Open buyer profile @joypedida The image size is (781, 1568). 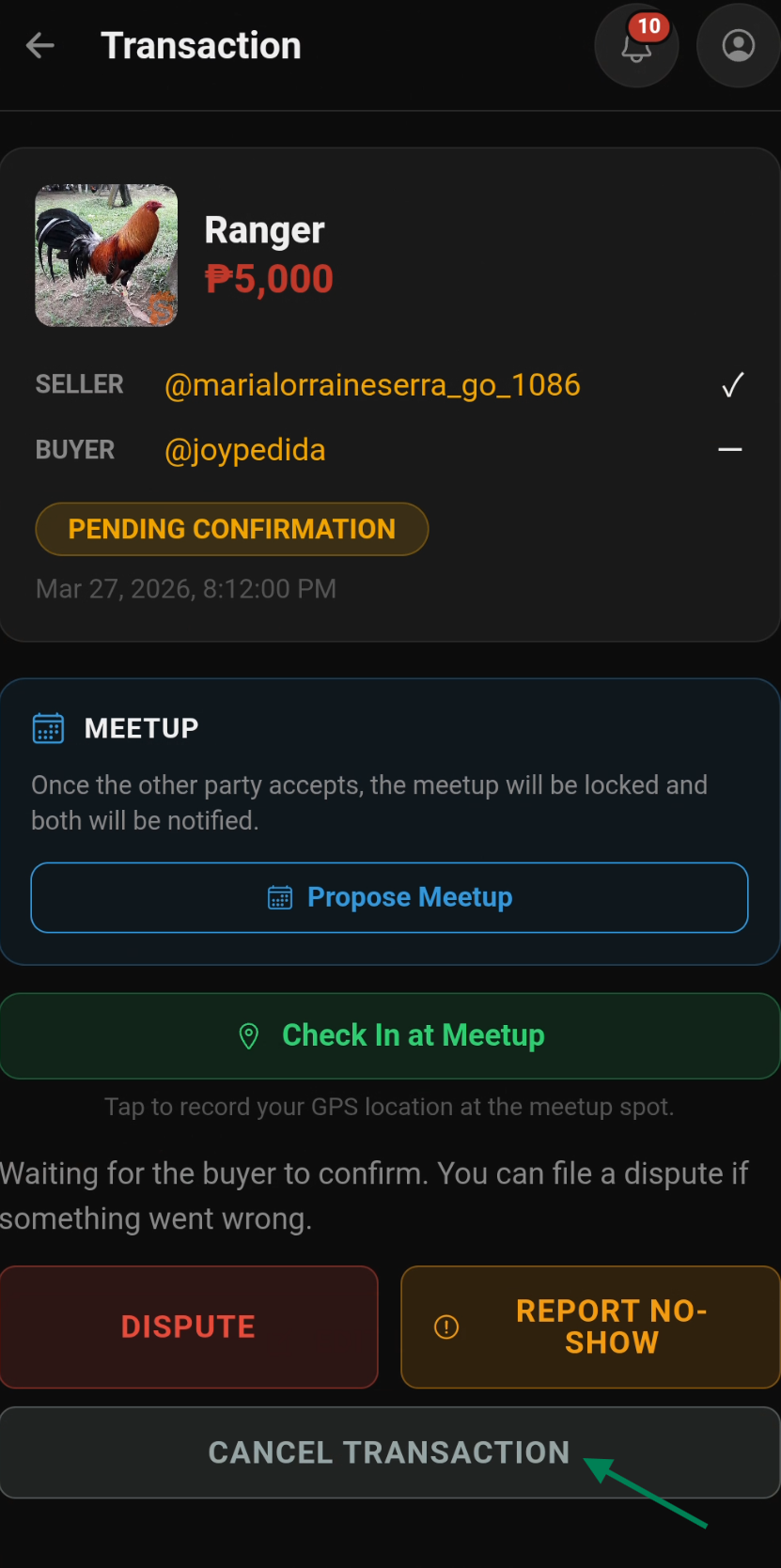(x=245, y=449)
